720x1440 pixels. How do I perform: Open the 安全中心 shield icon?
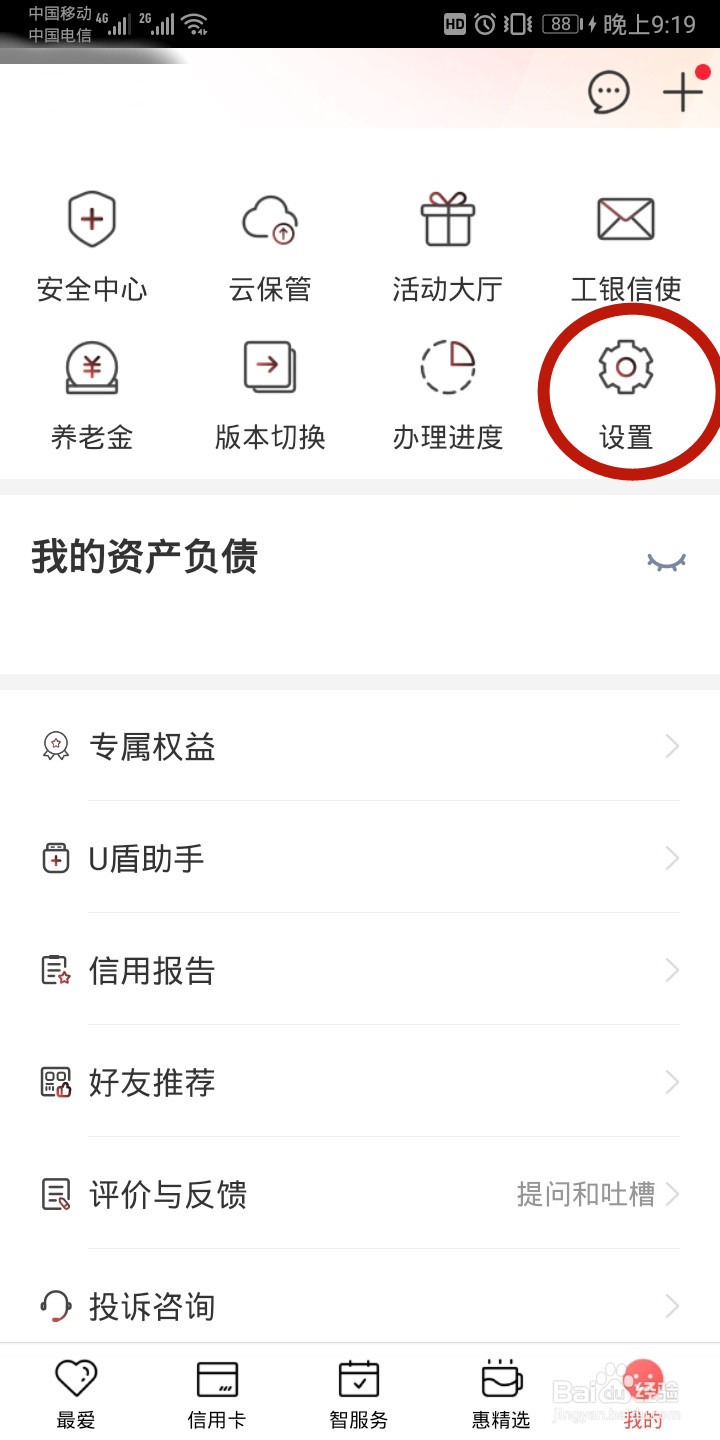[x=91, y=218]
